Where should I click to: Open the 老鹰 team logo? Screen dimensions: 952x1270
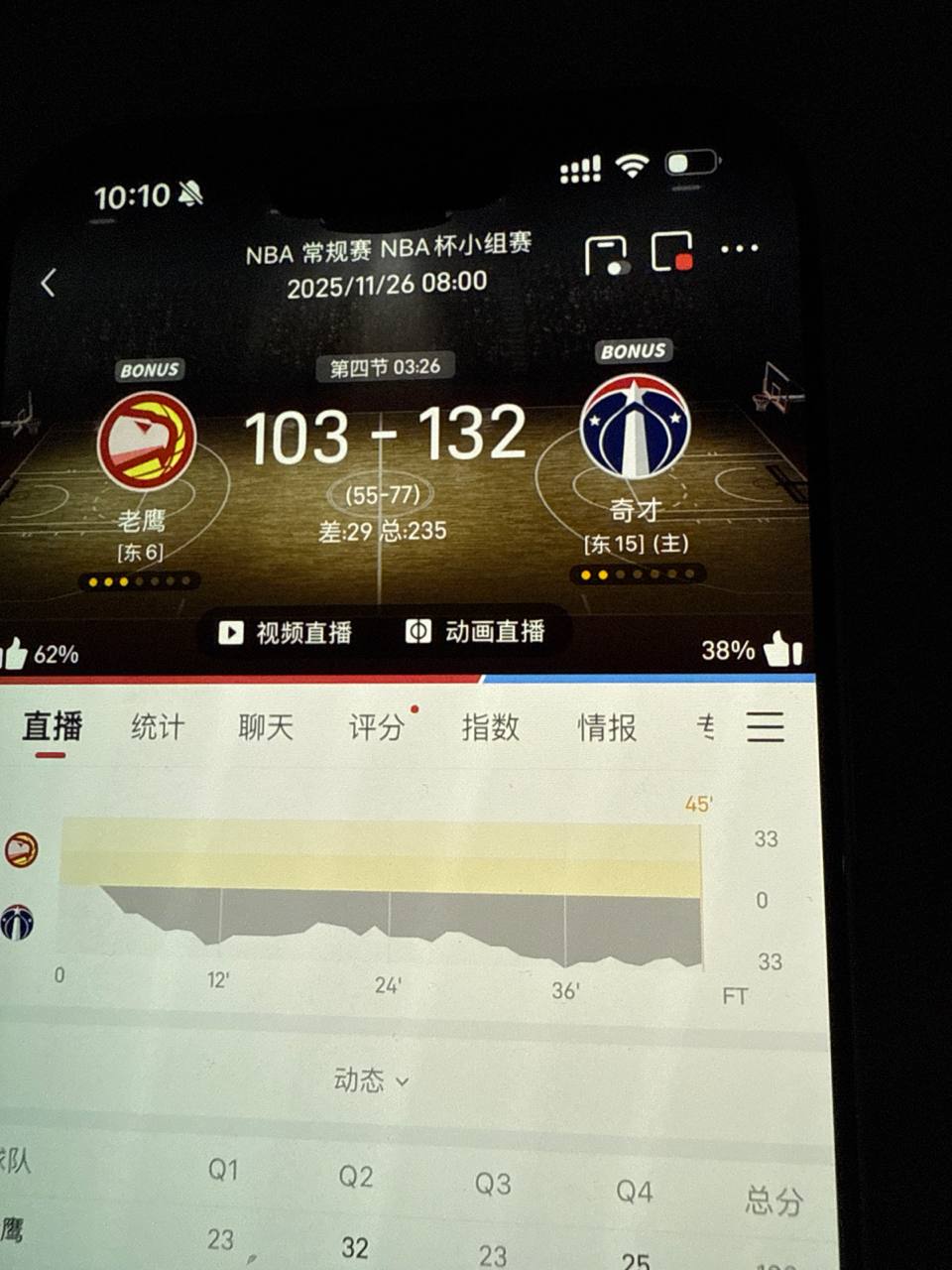(147, 442)
